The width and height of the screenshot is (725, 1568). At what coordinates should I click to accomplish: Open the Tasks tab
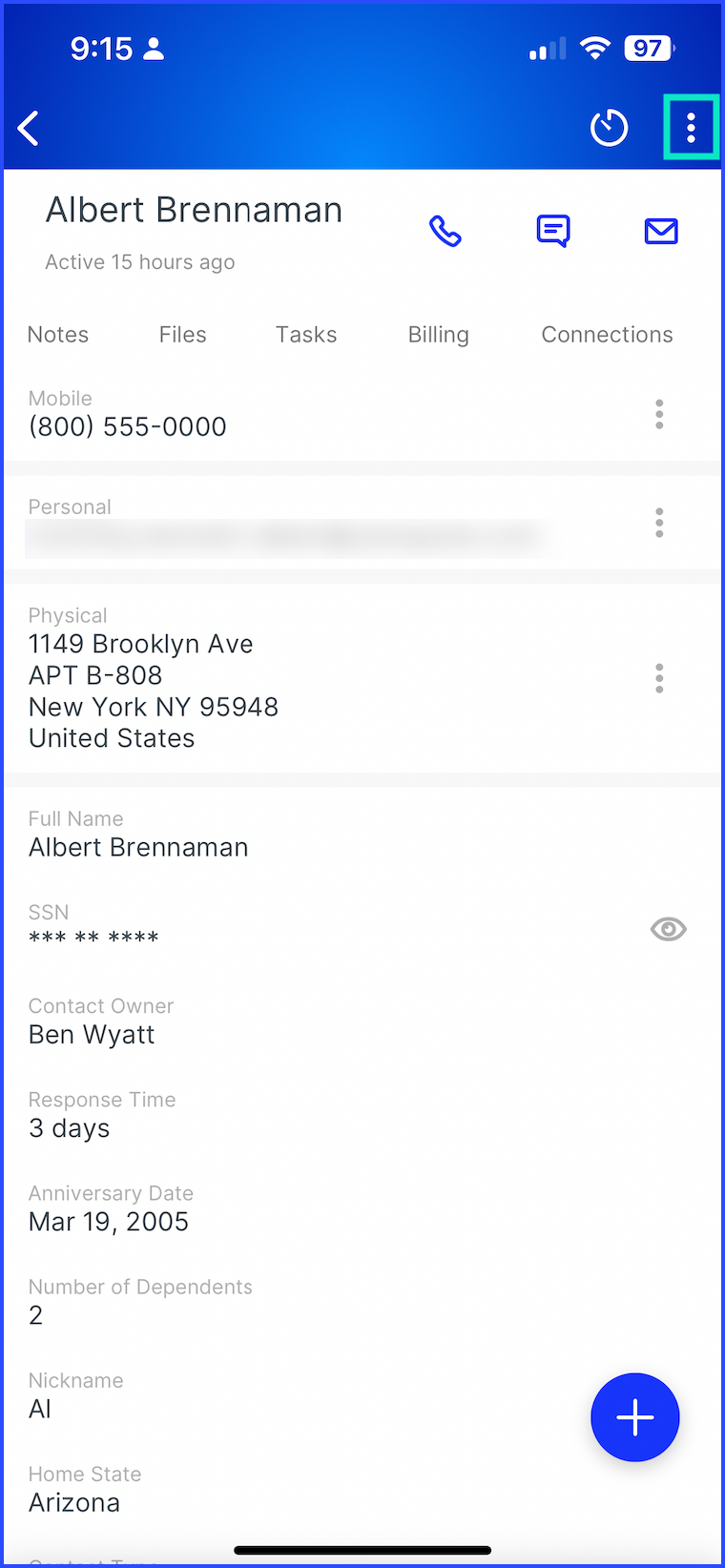coord(306,335)
